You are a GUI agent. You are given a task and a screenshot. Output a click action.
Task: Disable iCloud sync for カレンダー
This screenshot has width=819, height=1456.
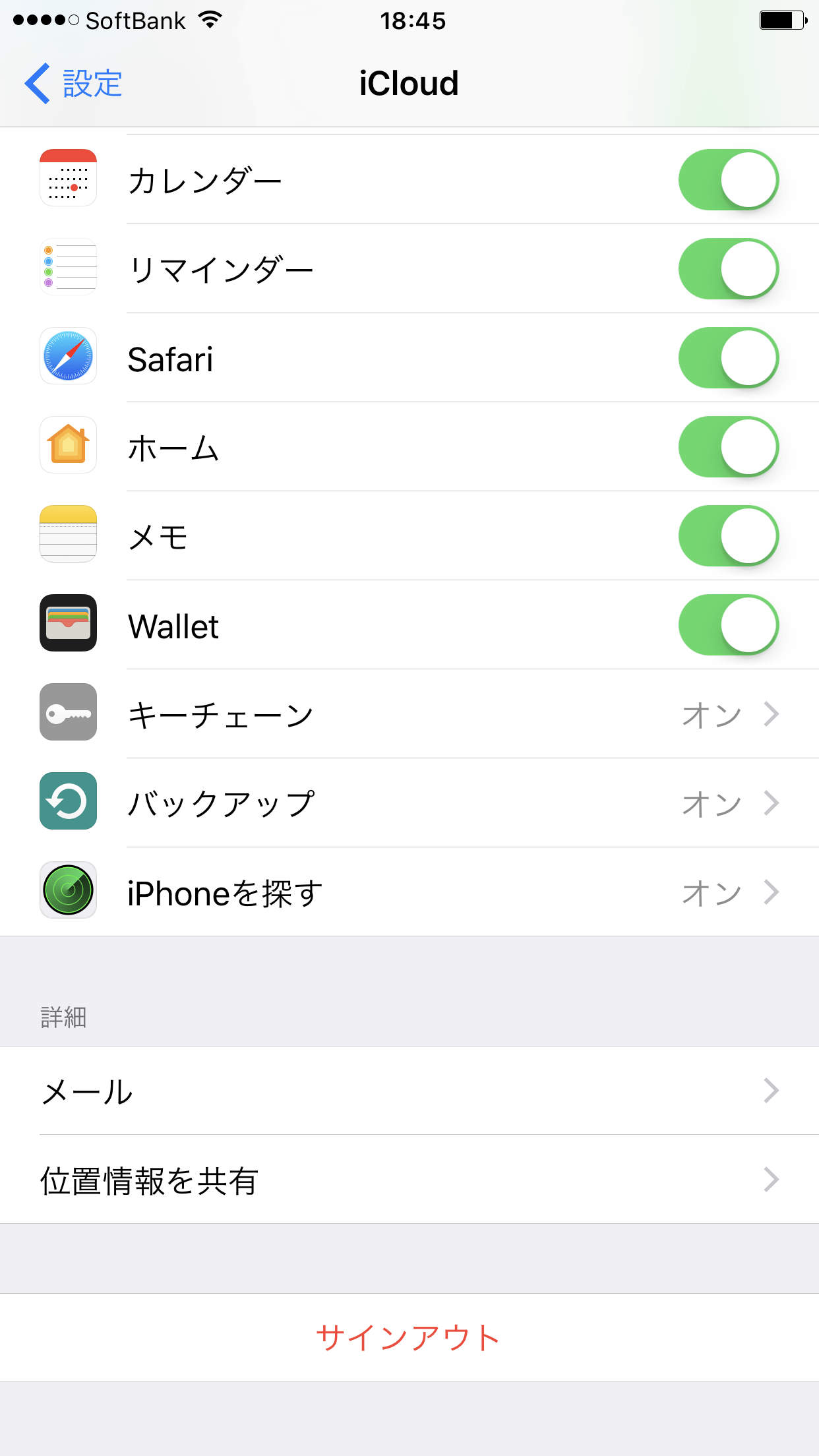pos(729,179)
